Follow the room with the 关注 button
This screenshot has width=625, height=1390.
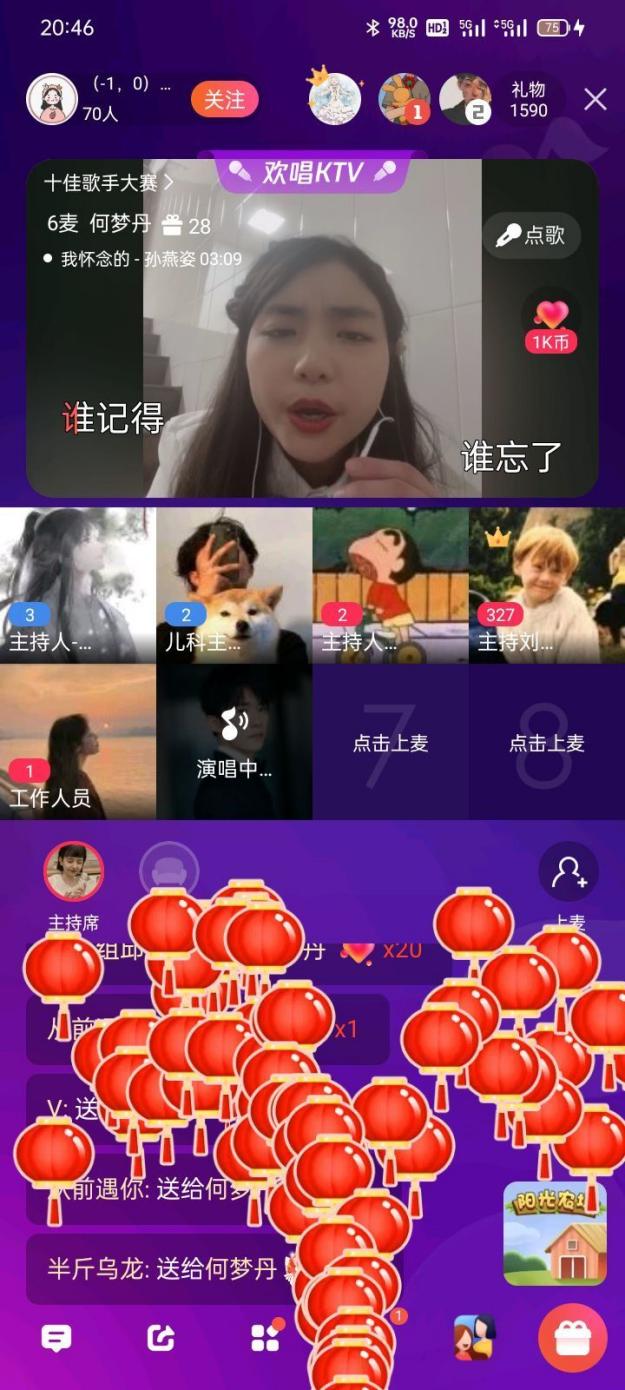coord(224,100)
